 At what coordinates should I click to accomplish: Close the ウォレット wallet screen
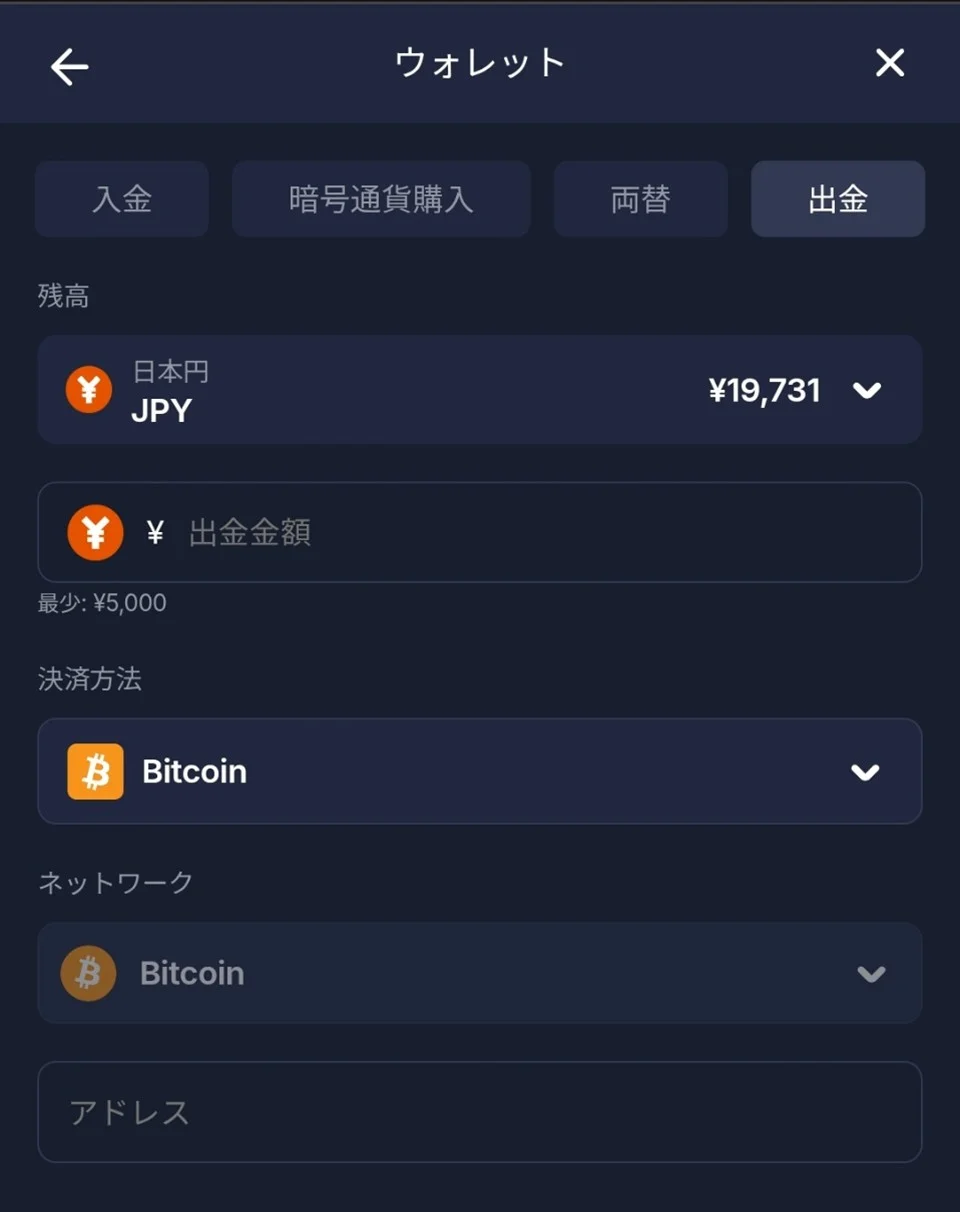(x=889, y=63)
